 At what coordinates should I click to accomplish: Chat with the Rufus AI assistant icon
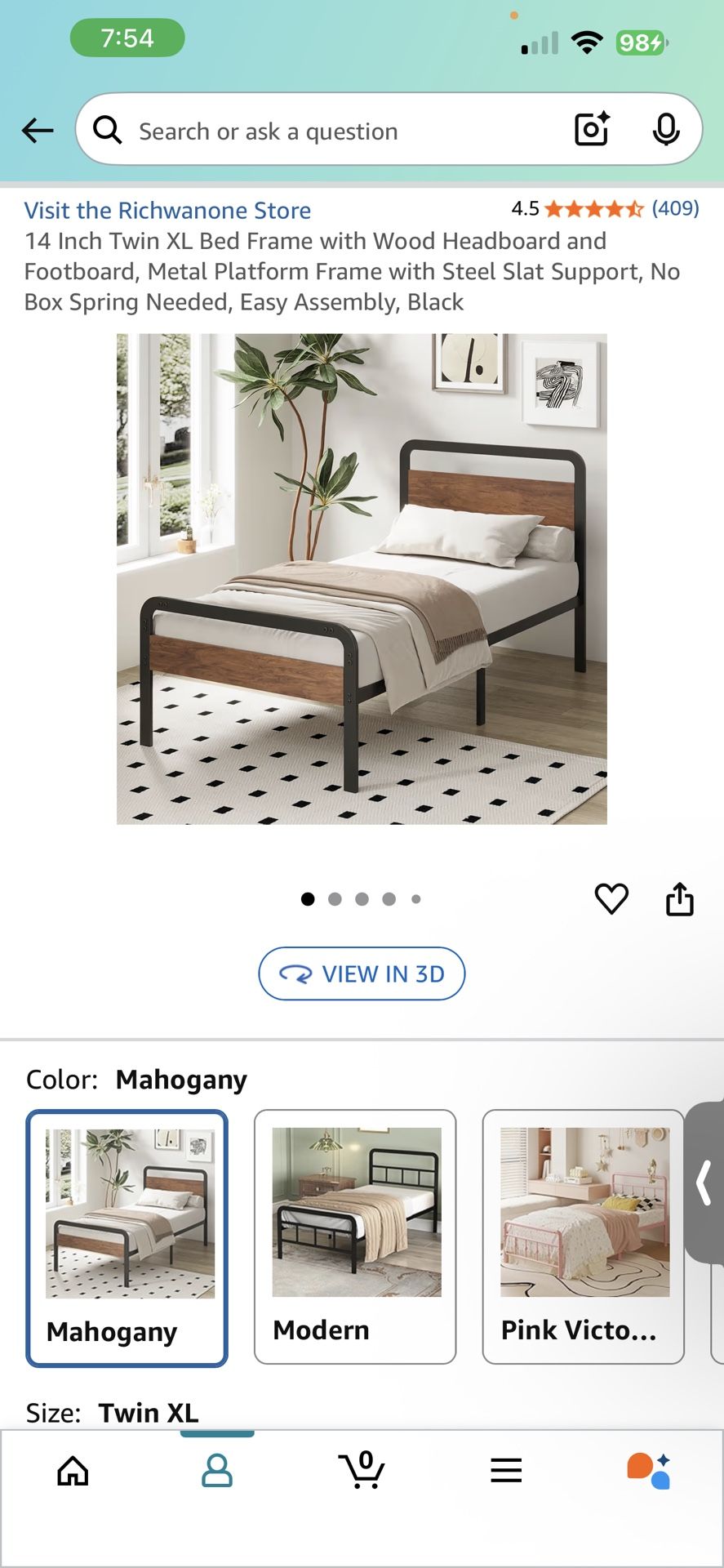coord(647,1470)
